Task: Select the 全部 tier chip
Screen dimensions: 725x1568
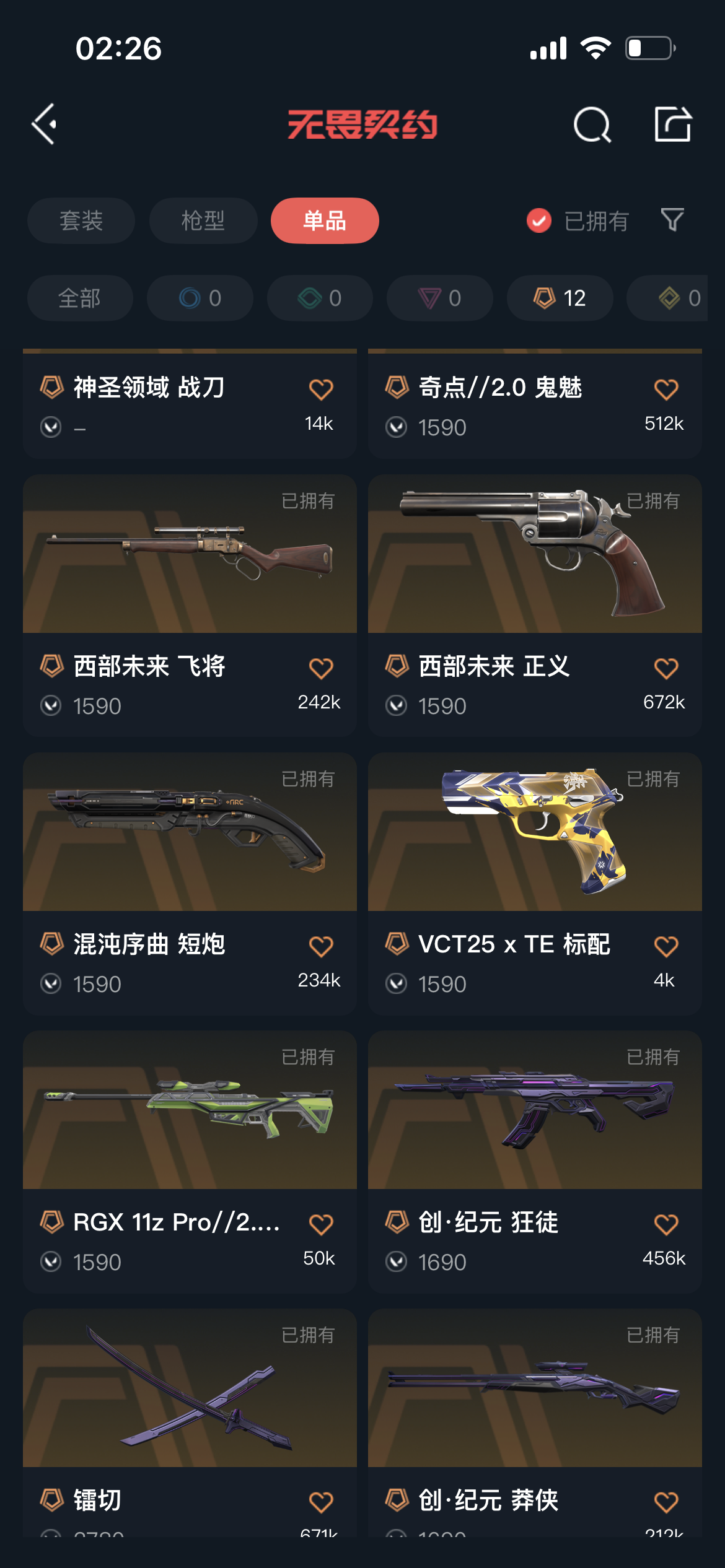Action: tap(79, 298)
